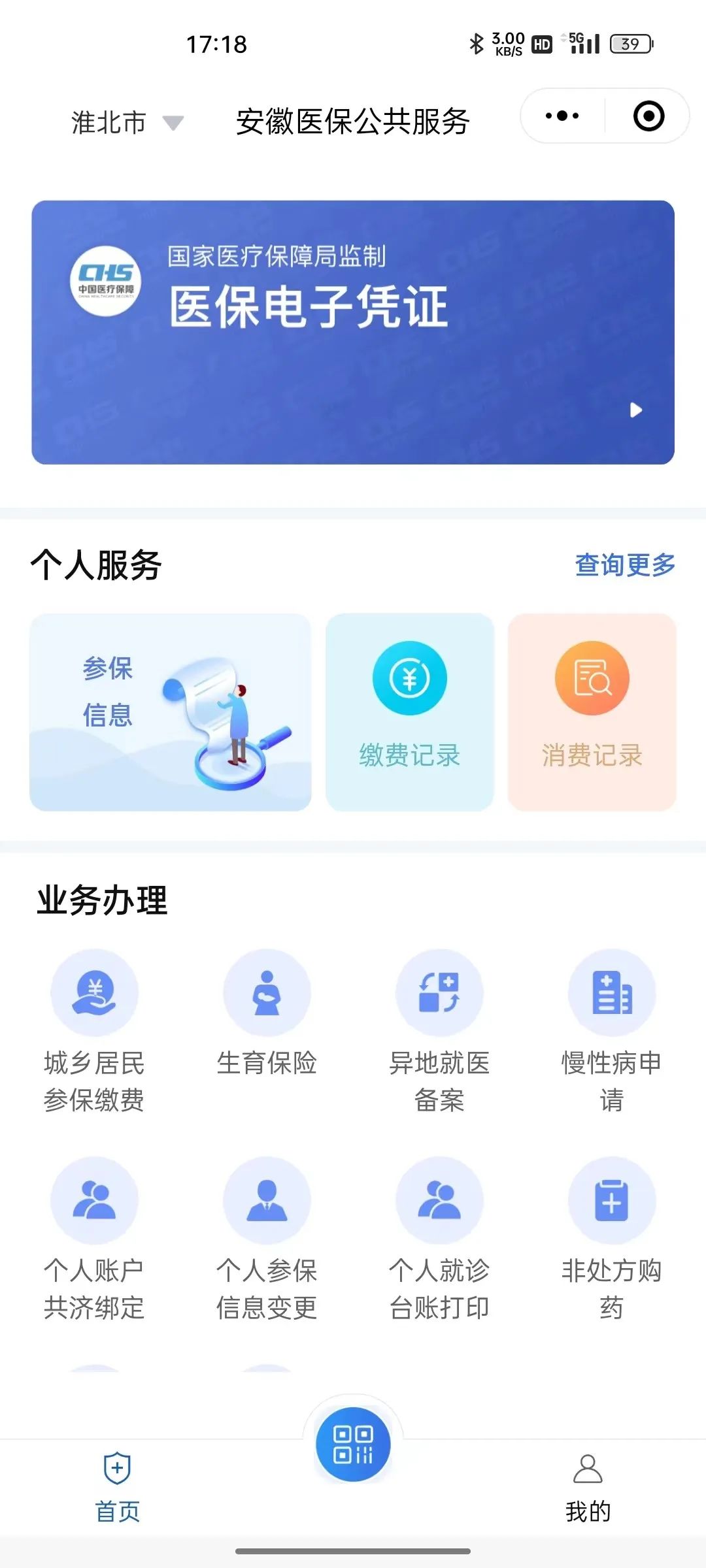706x1568 pixels.
Task: Open the 参保信息 card
Action: [171, 712]
